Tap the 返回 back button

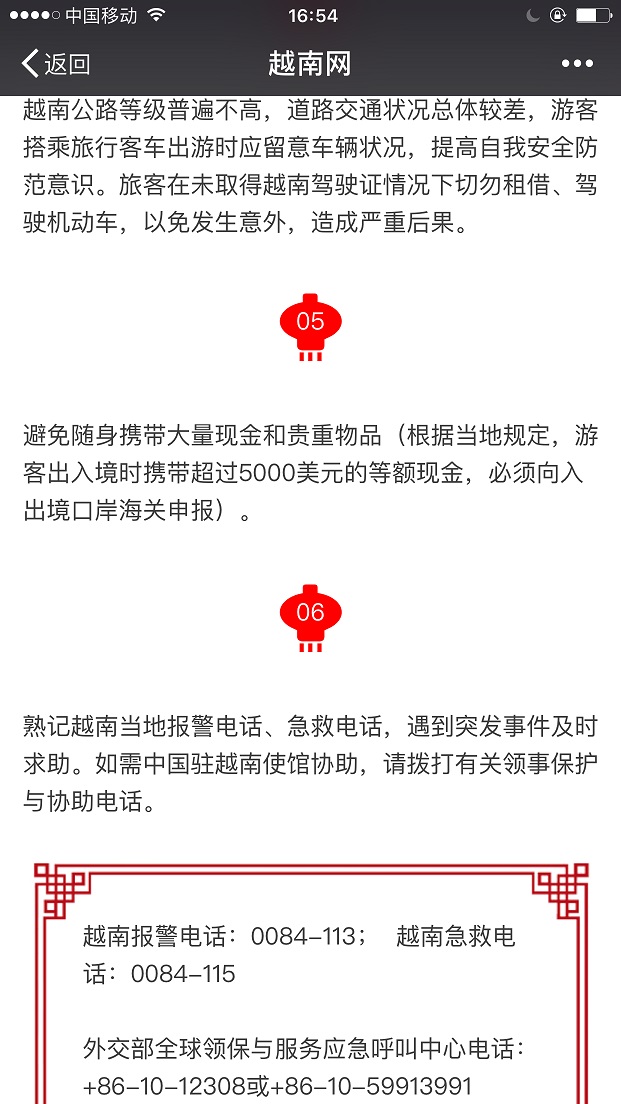click(56, 64)
